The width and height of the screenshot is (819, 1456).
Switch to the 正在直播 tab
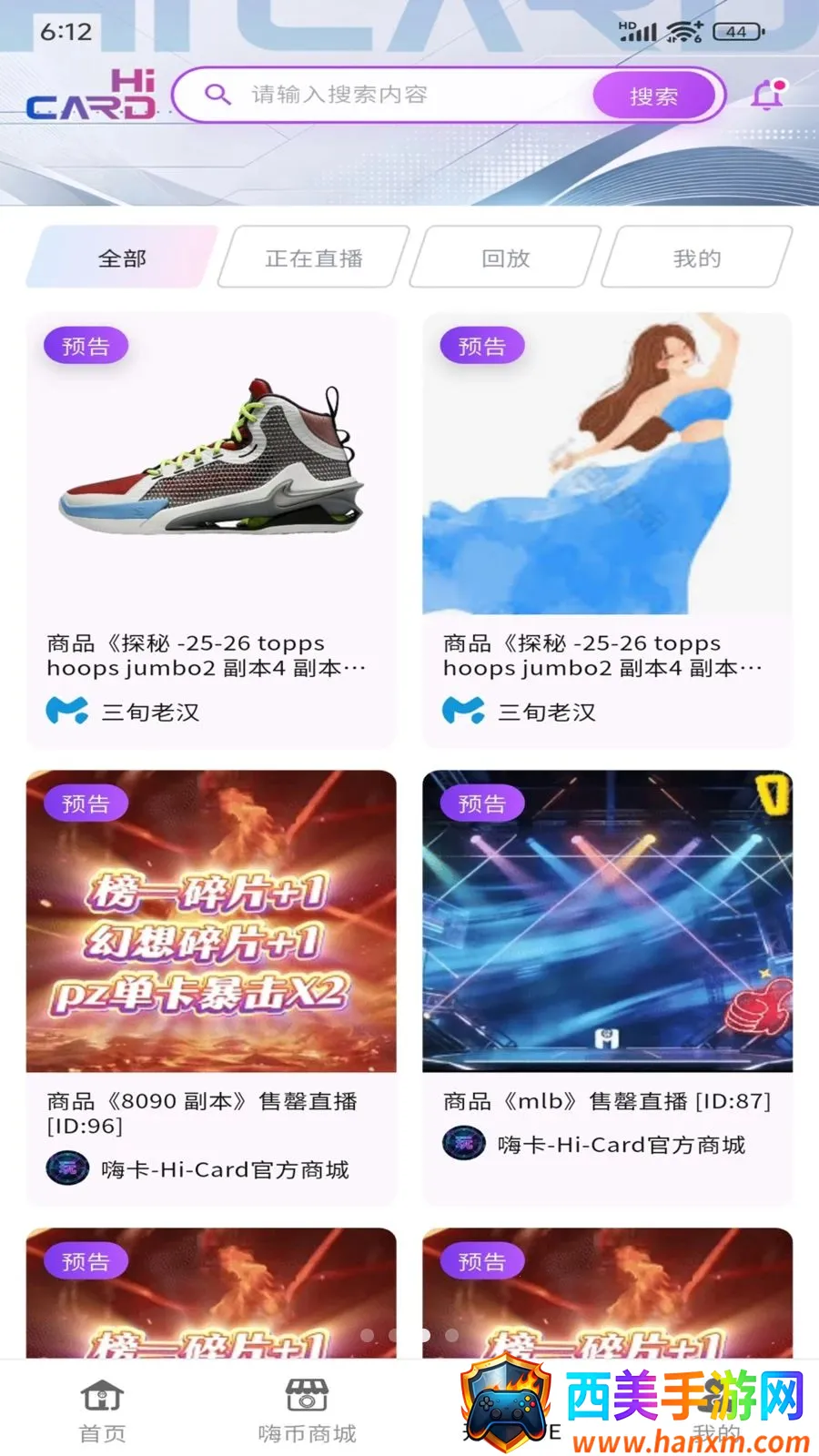[x=314, y=258]
